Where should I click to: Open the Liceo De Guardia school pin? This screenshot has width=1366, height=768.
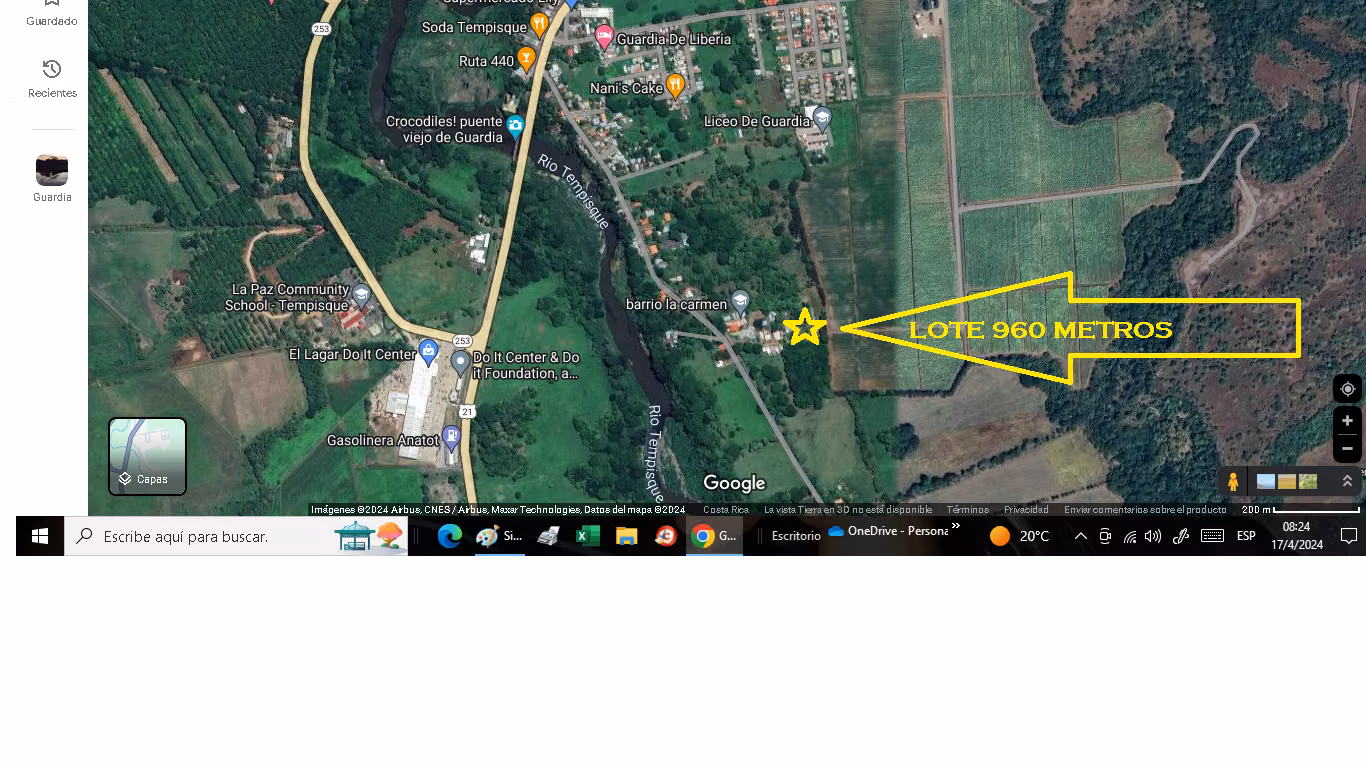click(x=822, y=119)
